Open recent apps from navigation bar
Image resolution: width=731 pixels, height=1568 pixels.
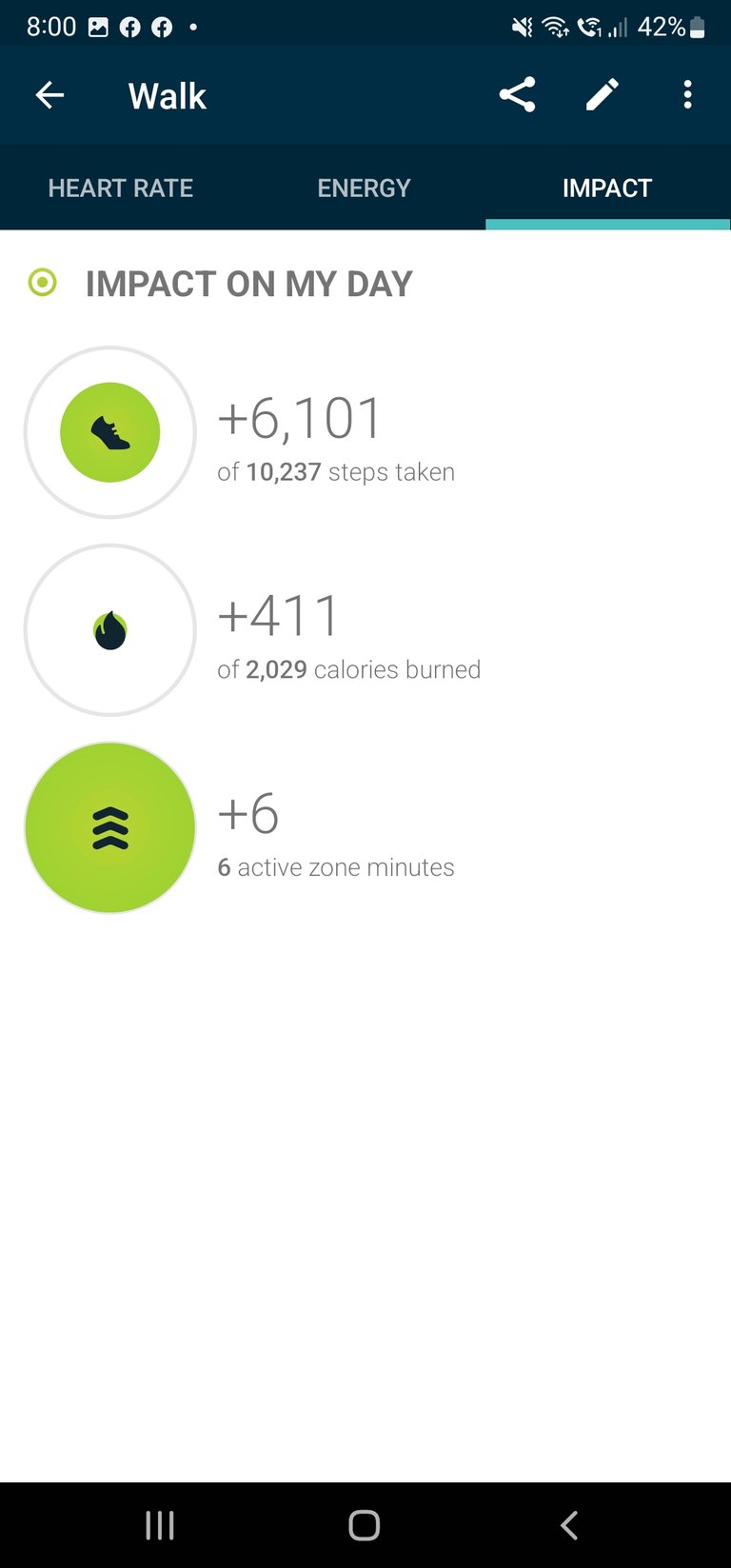(x=160, y=1525)
